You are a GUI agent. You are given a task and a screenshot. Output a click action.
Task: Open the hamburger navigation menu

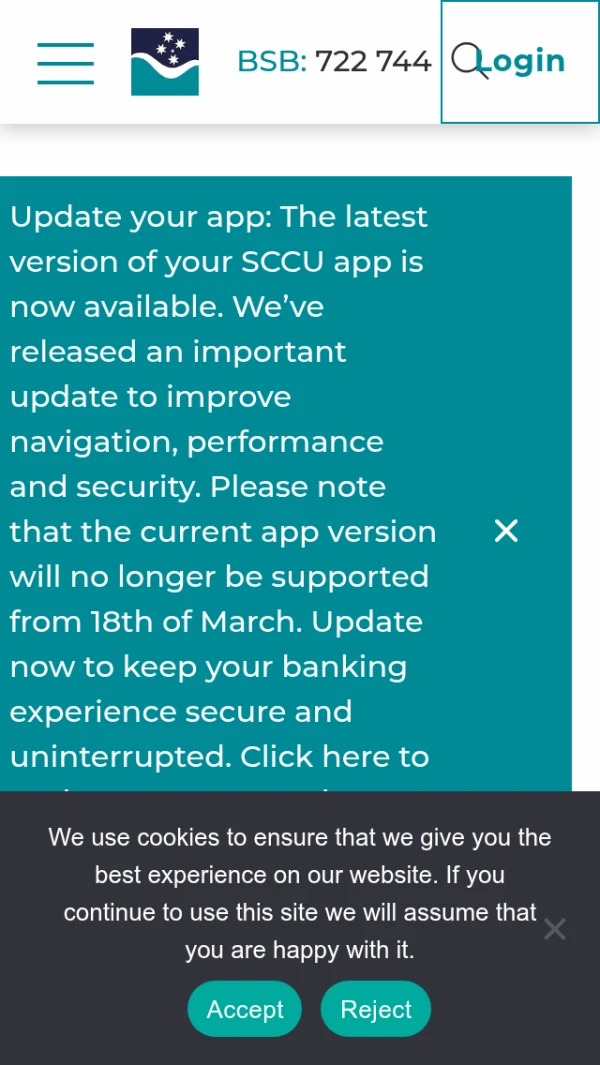tap(66, 62)
